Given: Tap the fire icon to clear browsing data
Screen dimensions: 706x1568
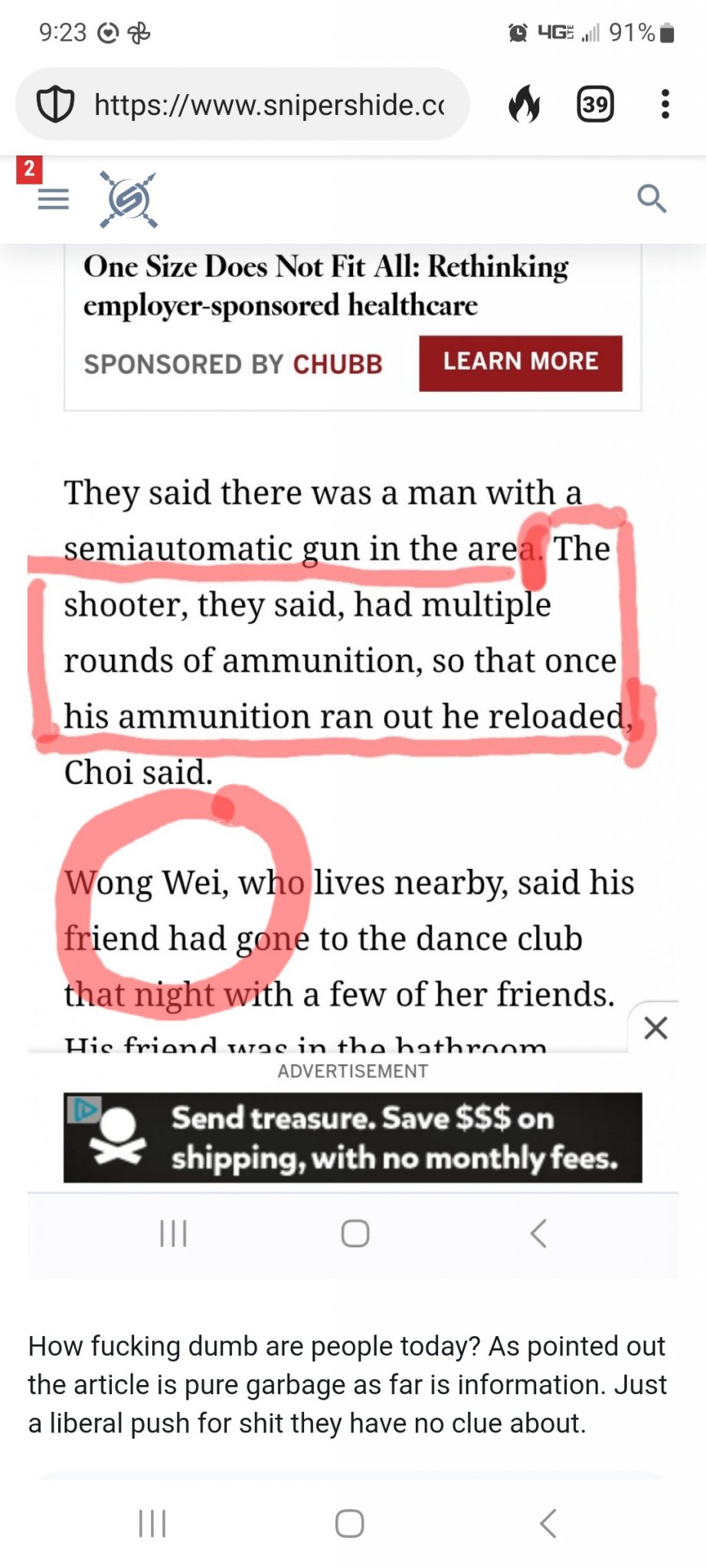Looking at the screenshot, I should pos(525,104).
